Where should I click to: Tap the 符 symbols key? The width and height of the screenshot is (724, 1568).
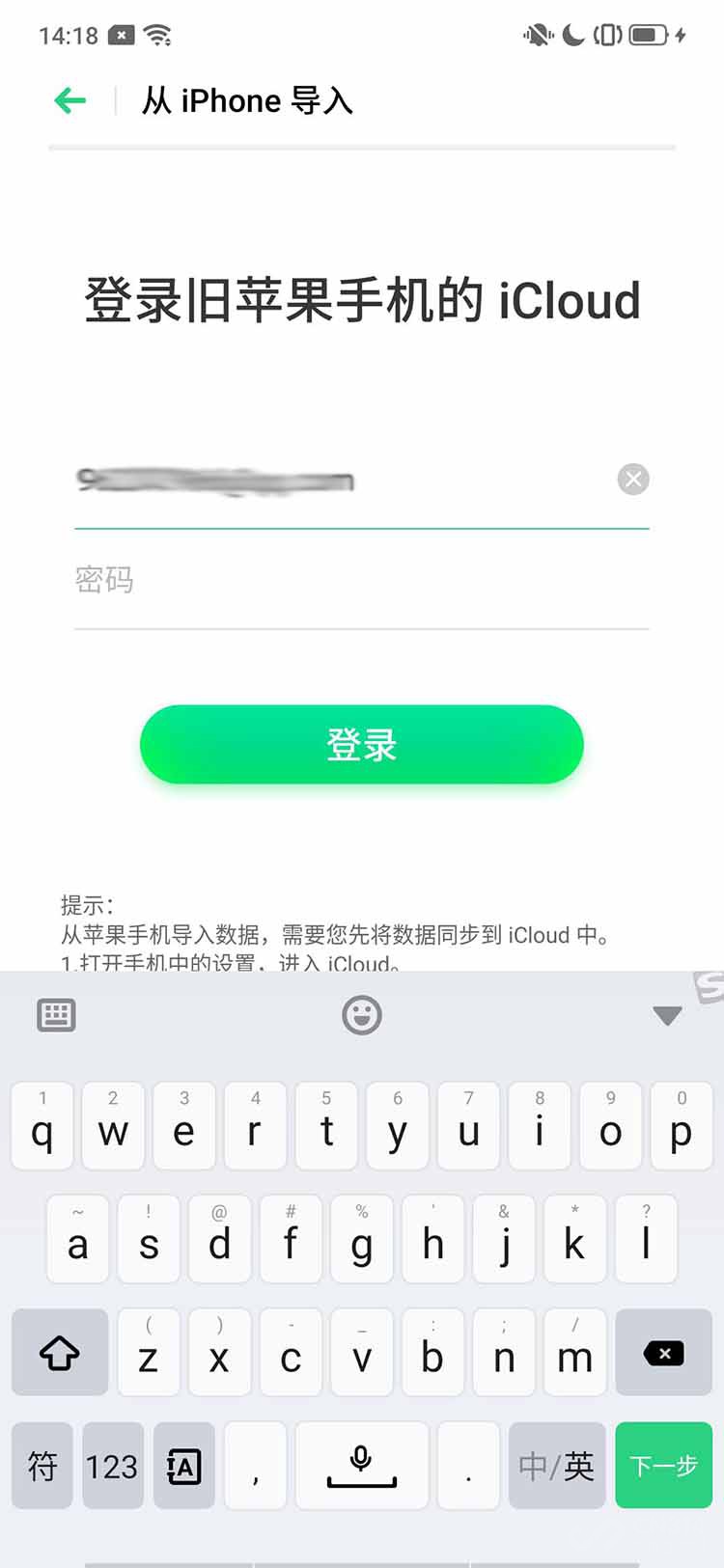tap(42, 1466)
